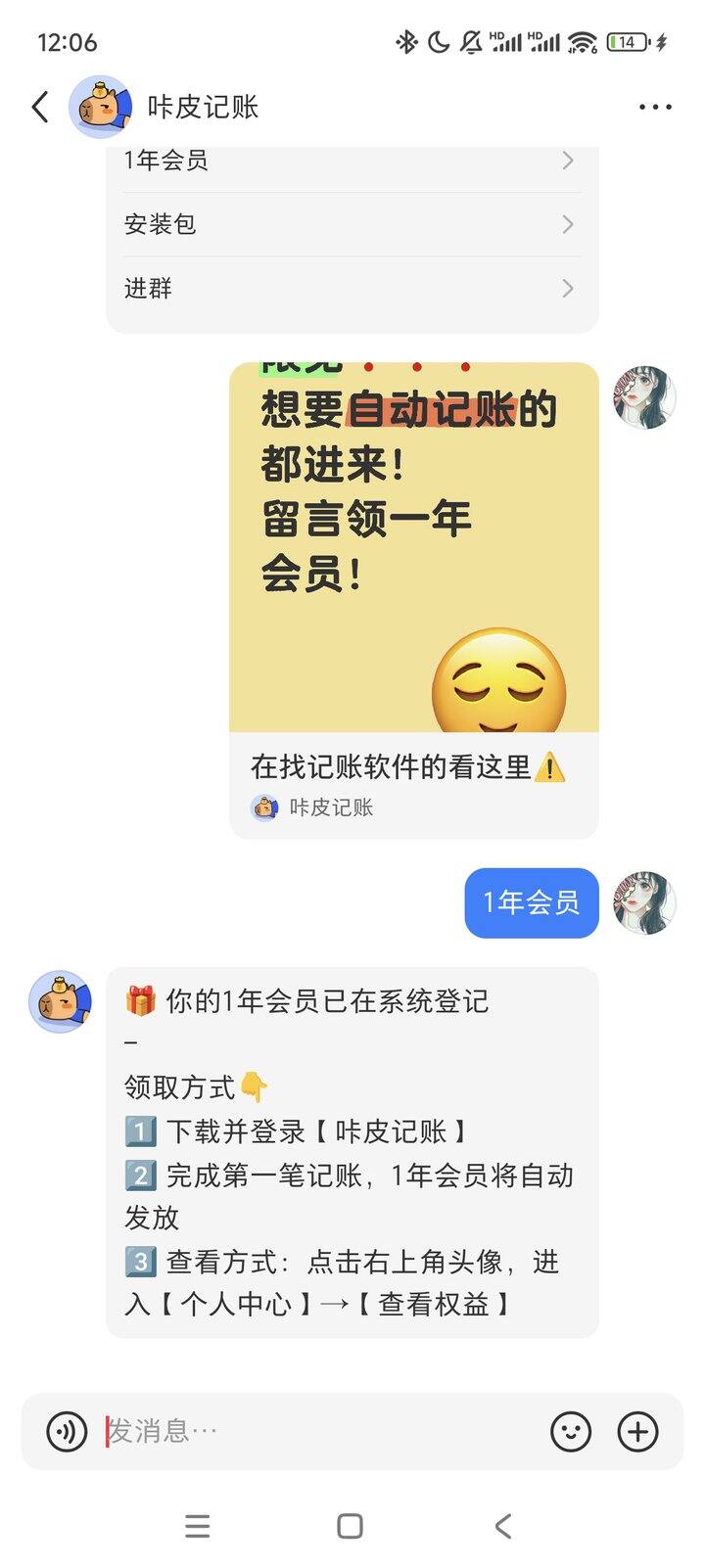The width and height of the screenshot is (705, 1568).
Task: Tap the system home button
Action: (x=350, y=1526)
